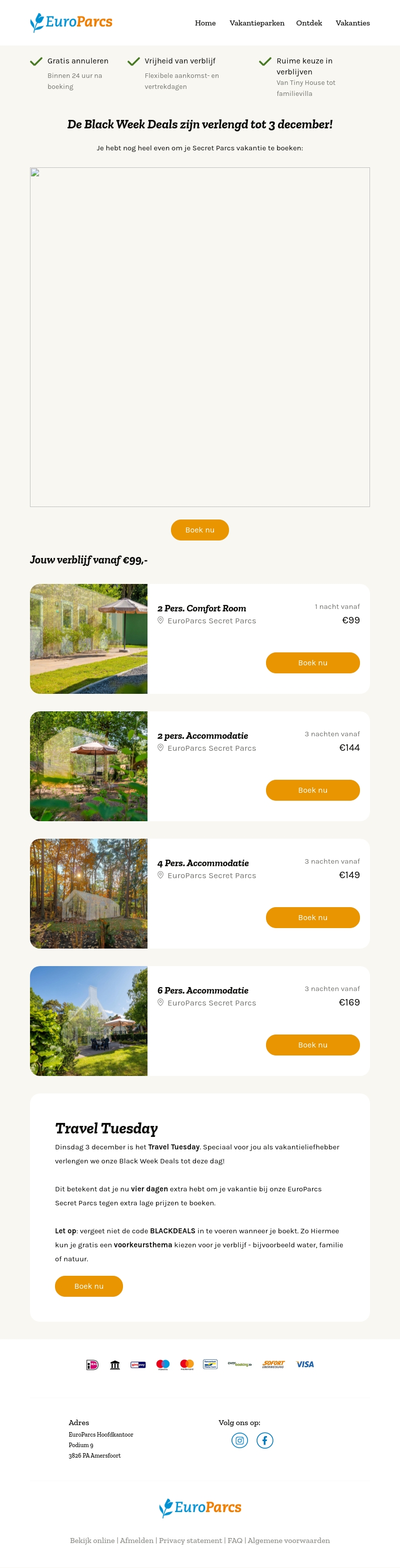Tap Boek nu in Travel Tuesday section

pos(89,1286)
